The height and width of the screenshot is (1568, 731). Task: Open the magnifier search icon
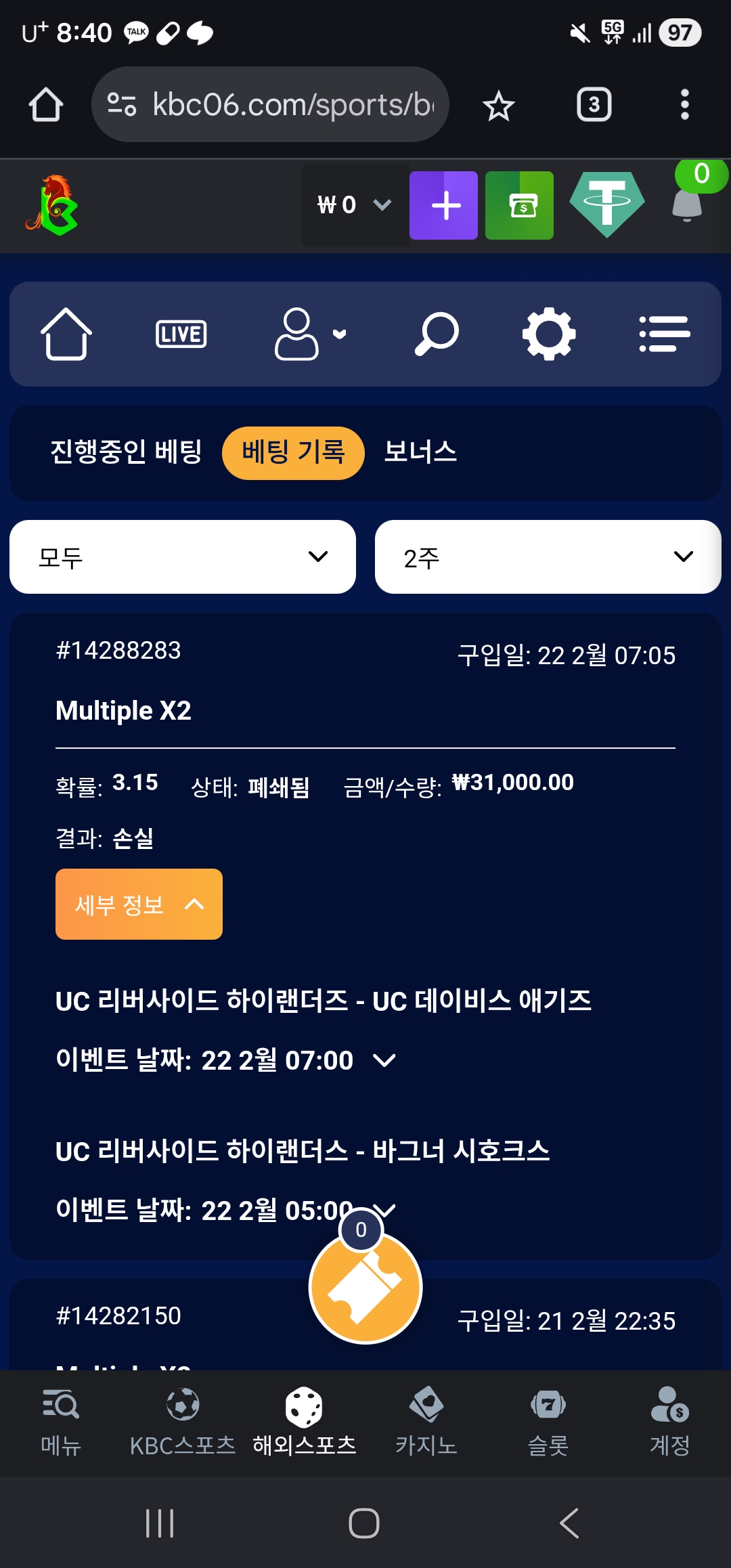[x=437, y=334]
